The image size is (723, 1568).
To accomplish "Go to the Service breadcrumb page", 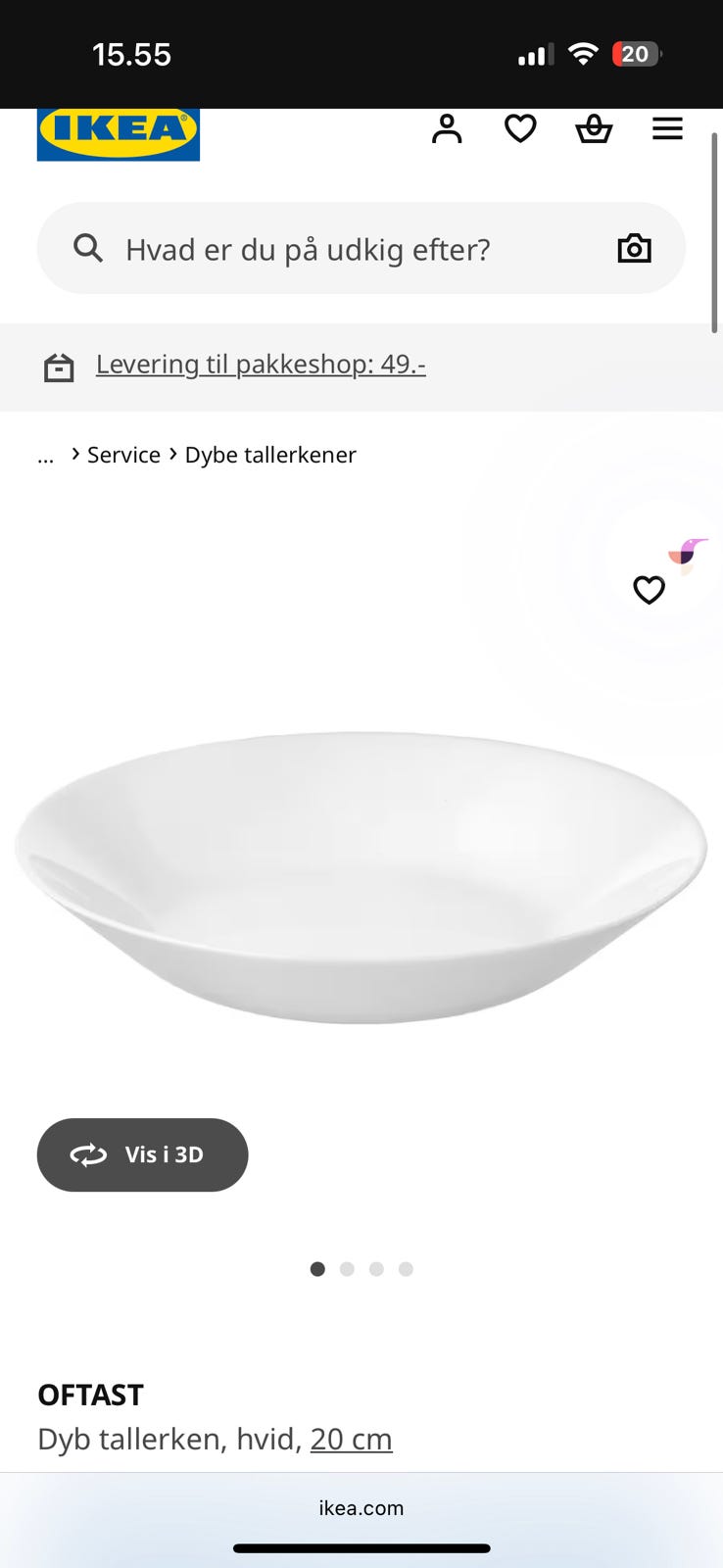I will (123, 454).
